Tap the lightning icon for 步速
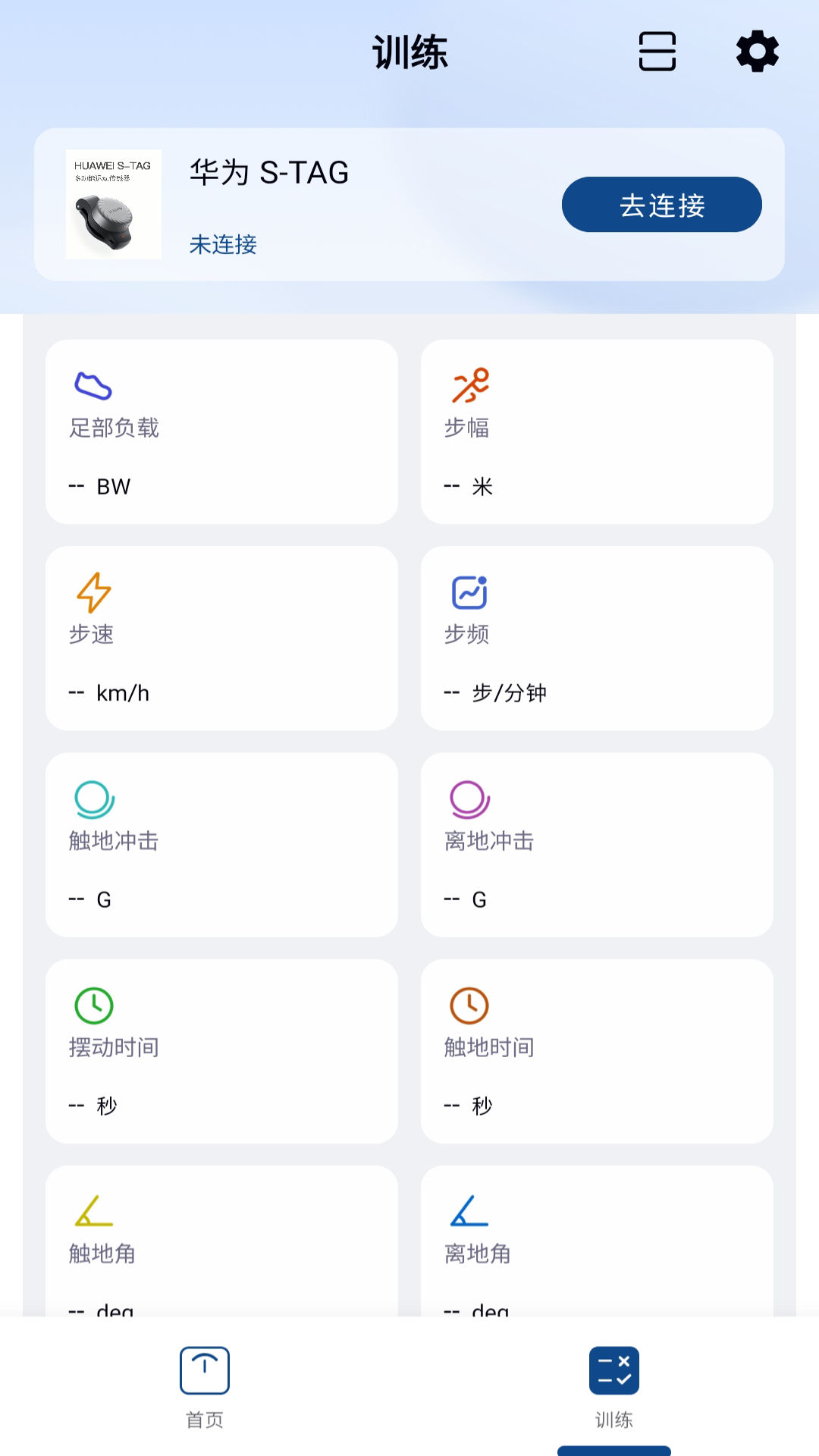The image size is (819, 1456). [94, 594]
